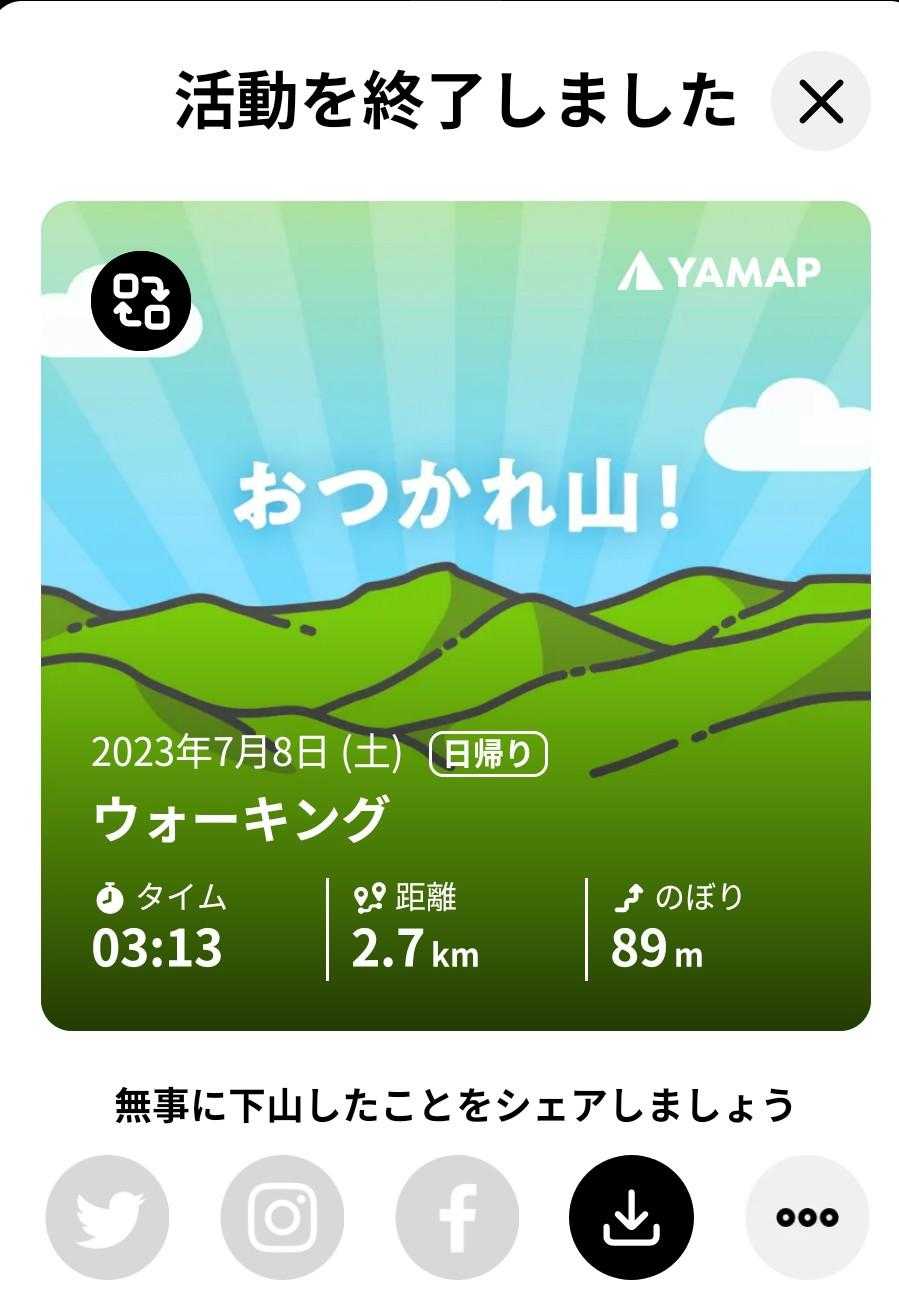Viewport: 899px width, 1302px height.
Task: Open more sharing options
Action: [x=807, y=1217]
